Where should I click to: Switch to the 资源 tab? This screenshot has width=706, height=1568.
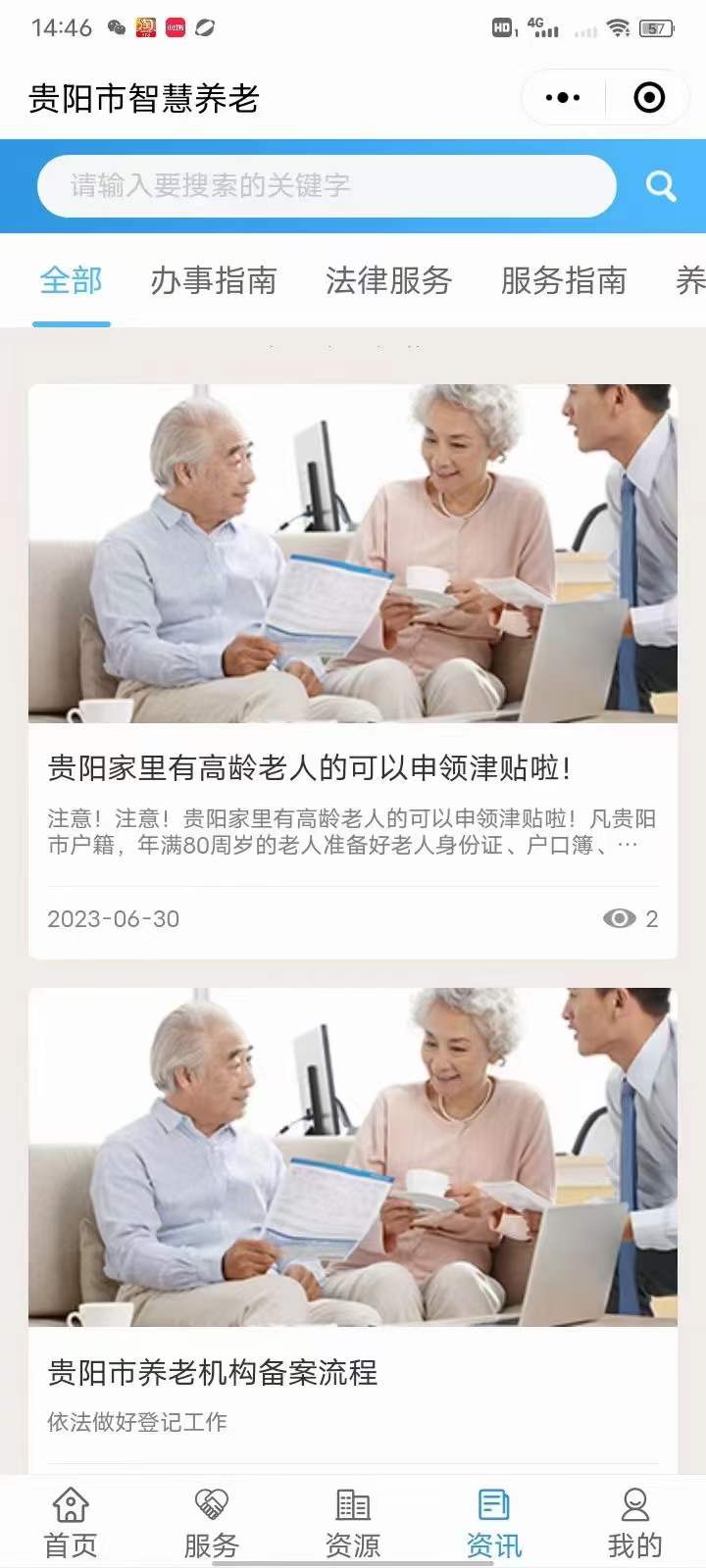tap(353, 1524)
